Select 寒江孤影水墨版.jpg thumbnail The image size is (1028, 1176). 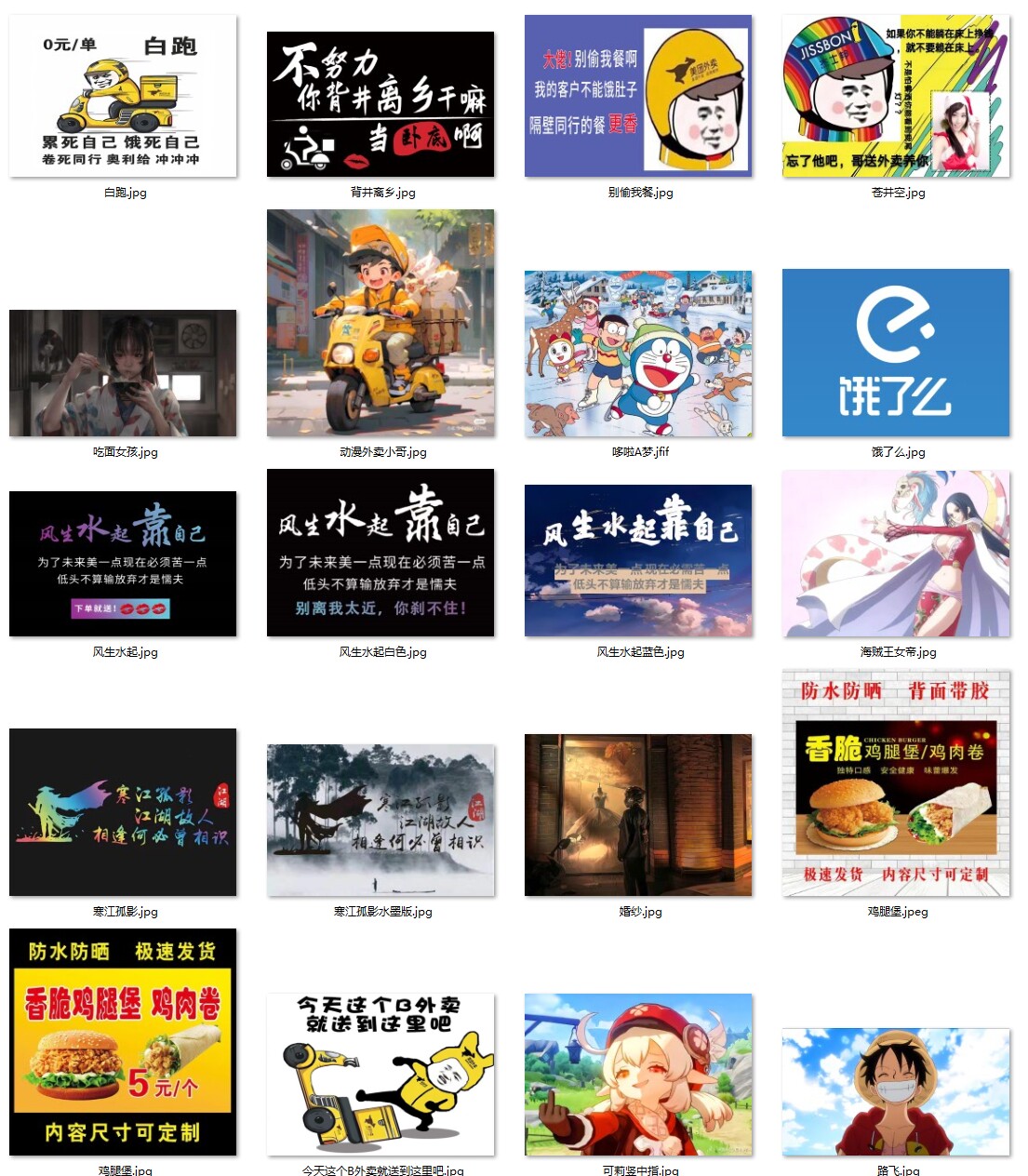[x=380, y=821]
